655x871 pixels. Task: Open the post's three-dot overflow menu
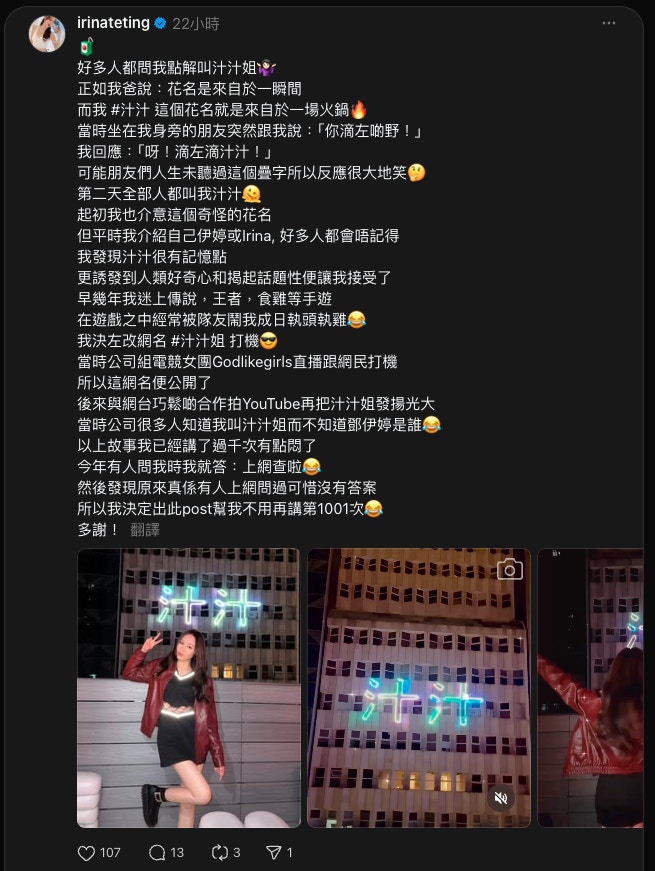pos(609,23)
